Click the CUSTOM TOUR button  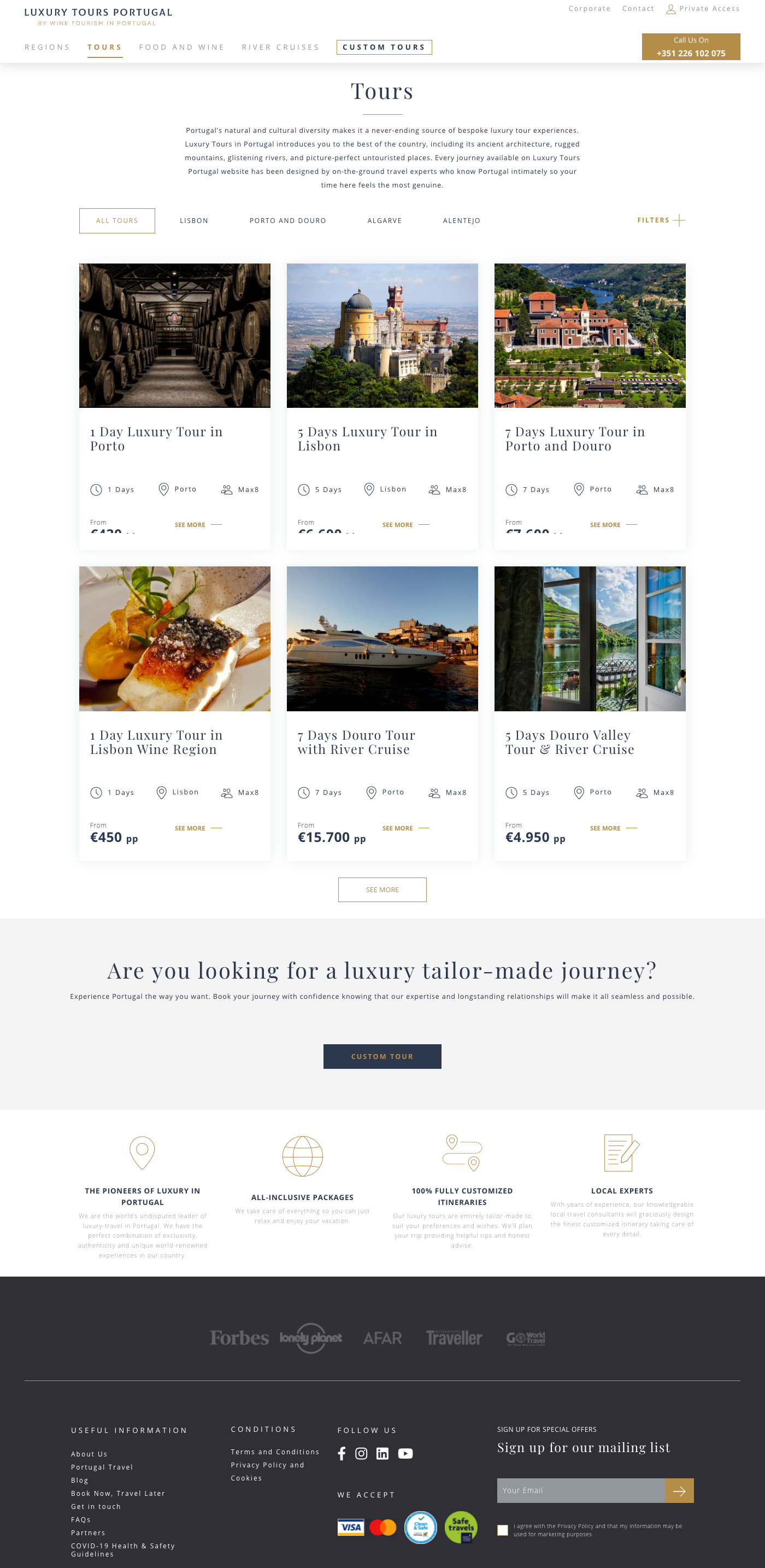click(382, 1056)
